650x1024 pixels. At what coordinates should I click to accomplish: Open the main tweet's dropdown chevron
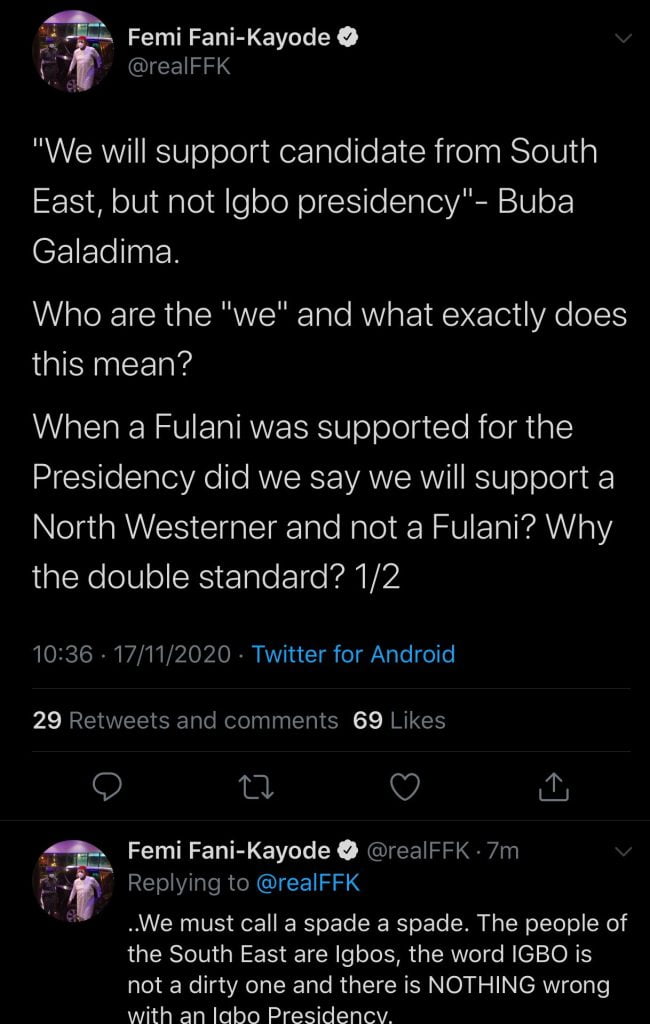tap(624, 39)
